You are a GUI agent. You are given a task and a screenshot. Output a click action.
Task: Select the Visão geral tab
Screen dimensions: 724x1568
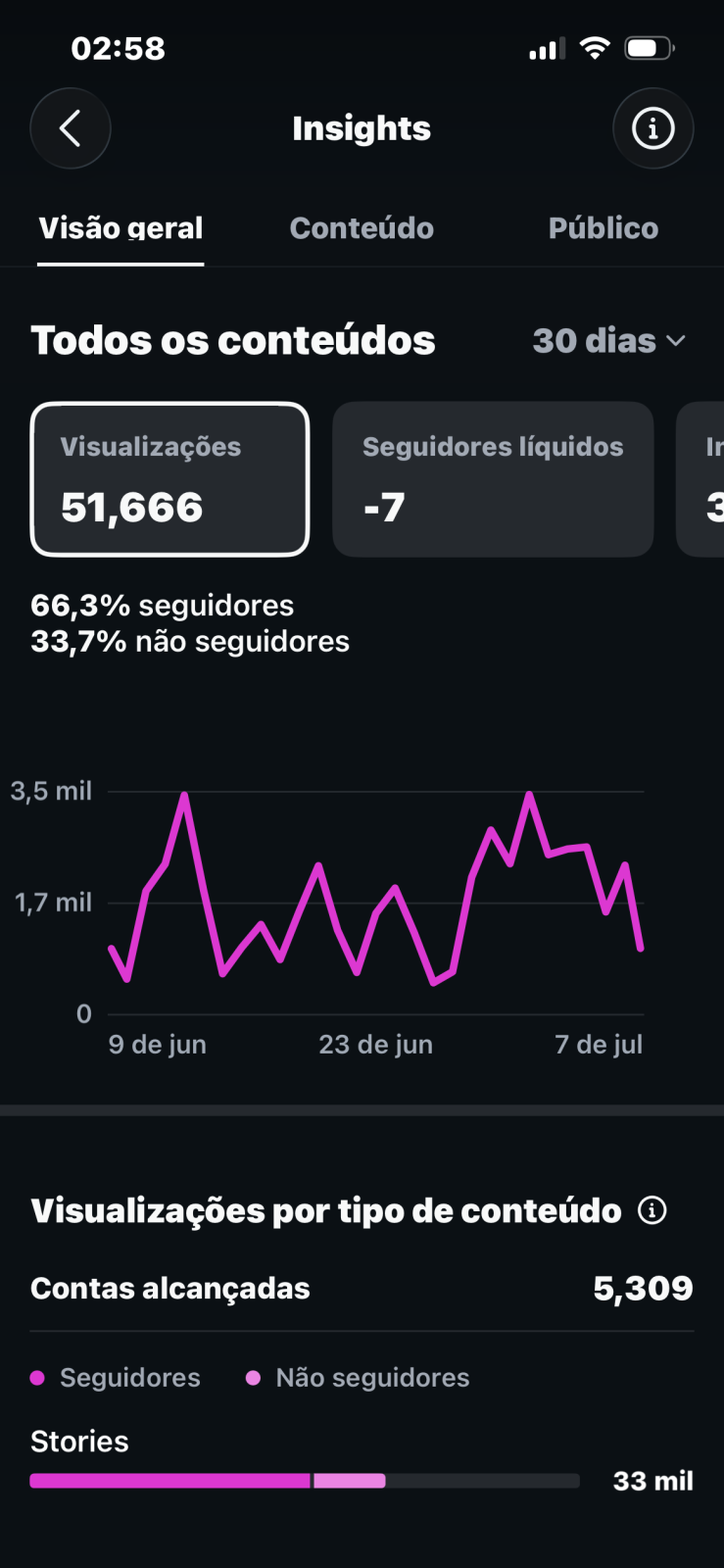(x=121, y=228)
